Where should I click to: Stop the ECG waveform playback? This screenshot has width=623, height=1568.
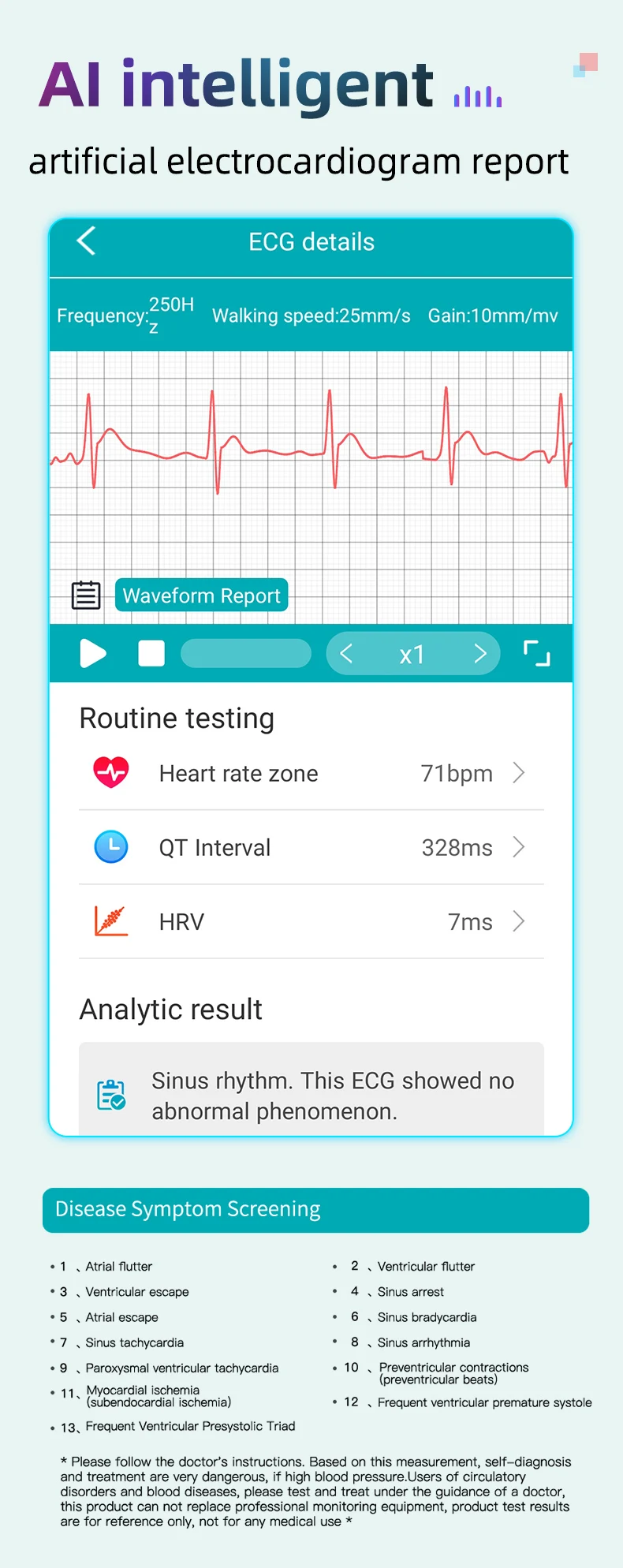(151, 653)
